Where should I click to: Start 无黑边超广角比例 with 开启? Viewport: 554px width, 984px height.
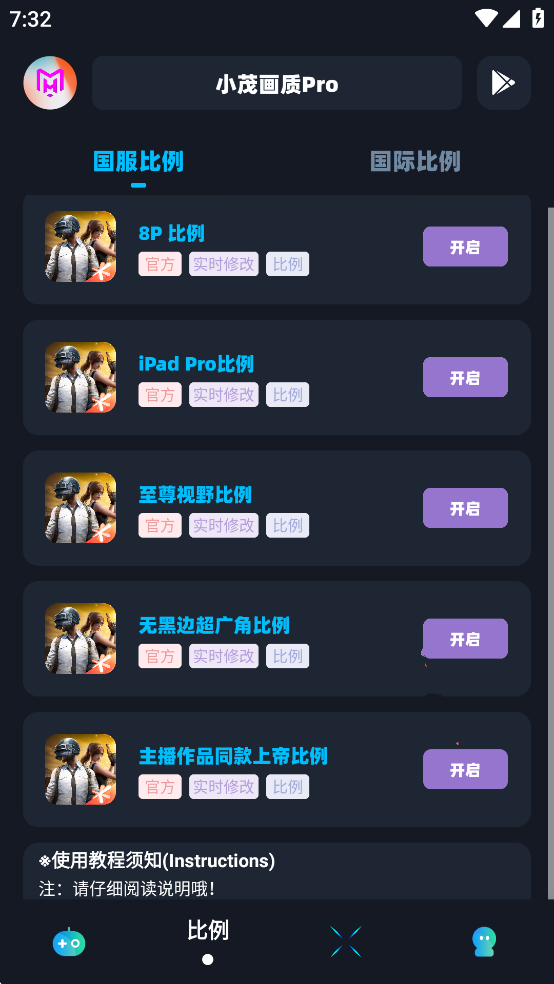pyautogui.click(x=465, y=639)
